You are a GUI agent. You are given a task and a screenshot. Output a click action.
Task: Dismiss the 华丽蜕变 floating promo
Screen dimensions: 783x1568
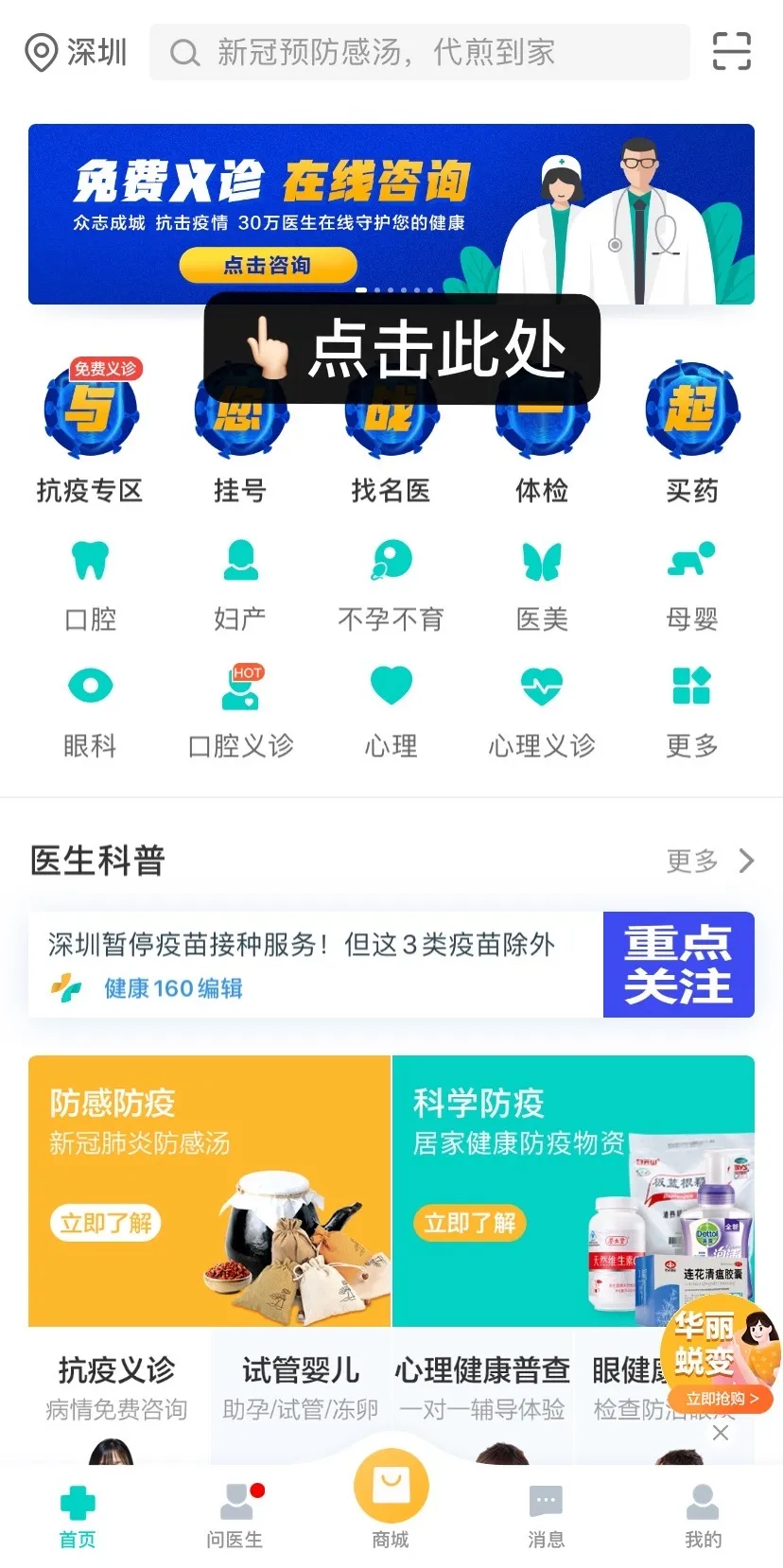pyautogui.click(x=721, y=1433)
